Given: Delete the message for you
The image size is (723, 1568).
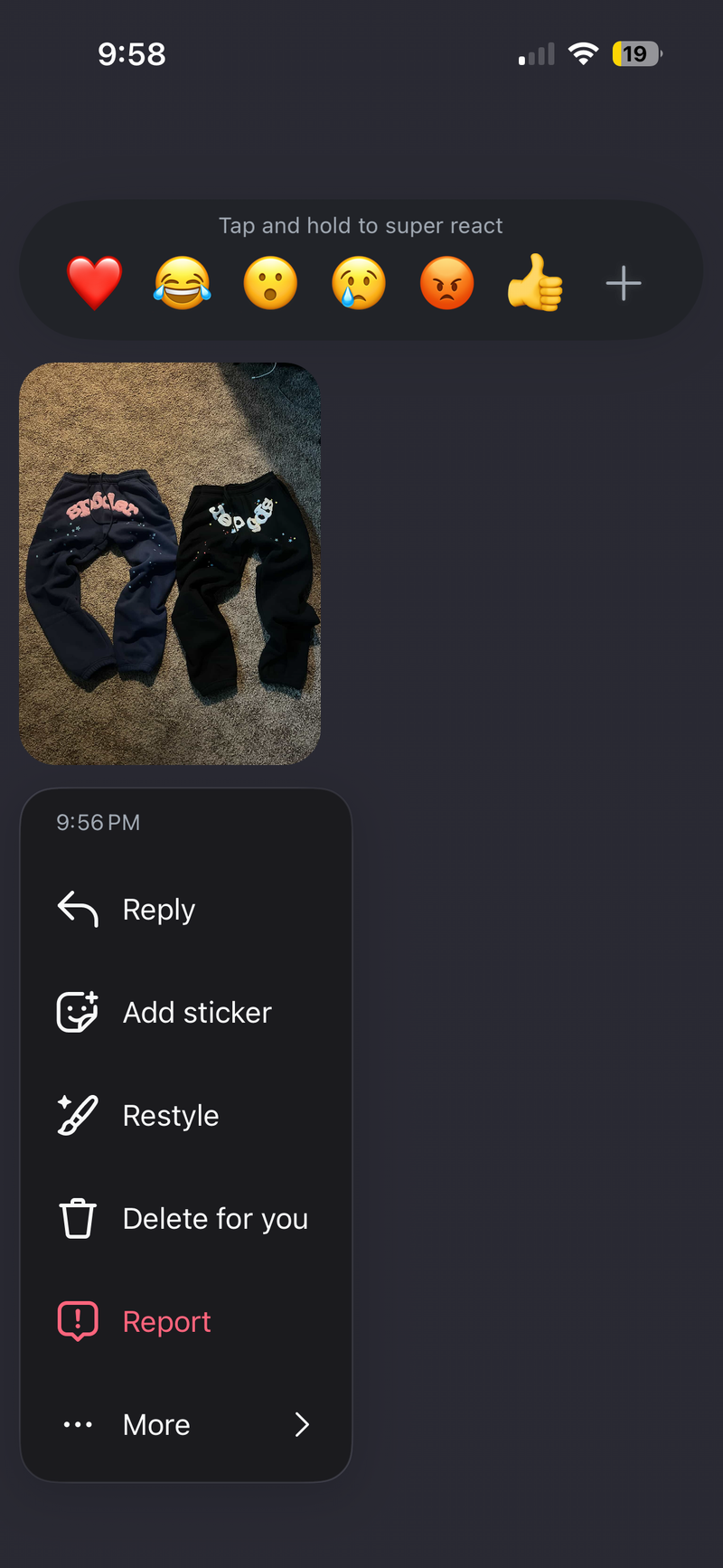Looking at the screenshot, I should point(214,1218).
